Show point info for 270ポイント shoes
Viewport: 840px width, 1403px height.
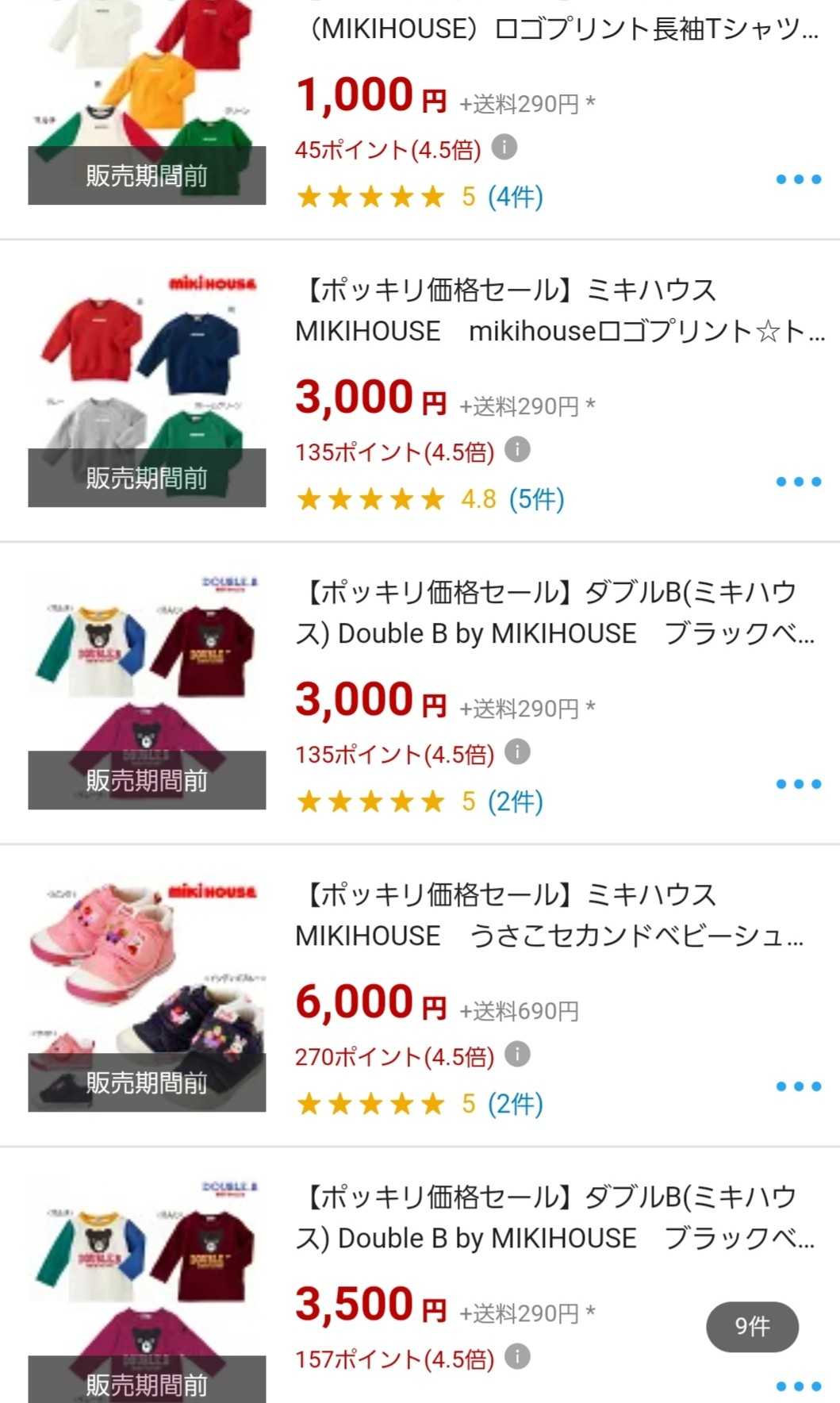pos(517,1055)
